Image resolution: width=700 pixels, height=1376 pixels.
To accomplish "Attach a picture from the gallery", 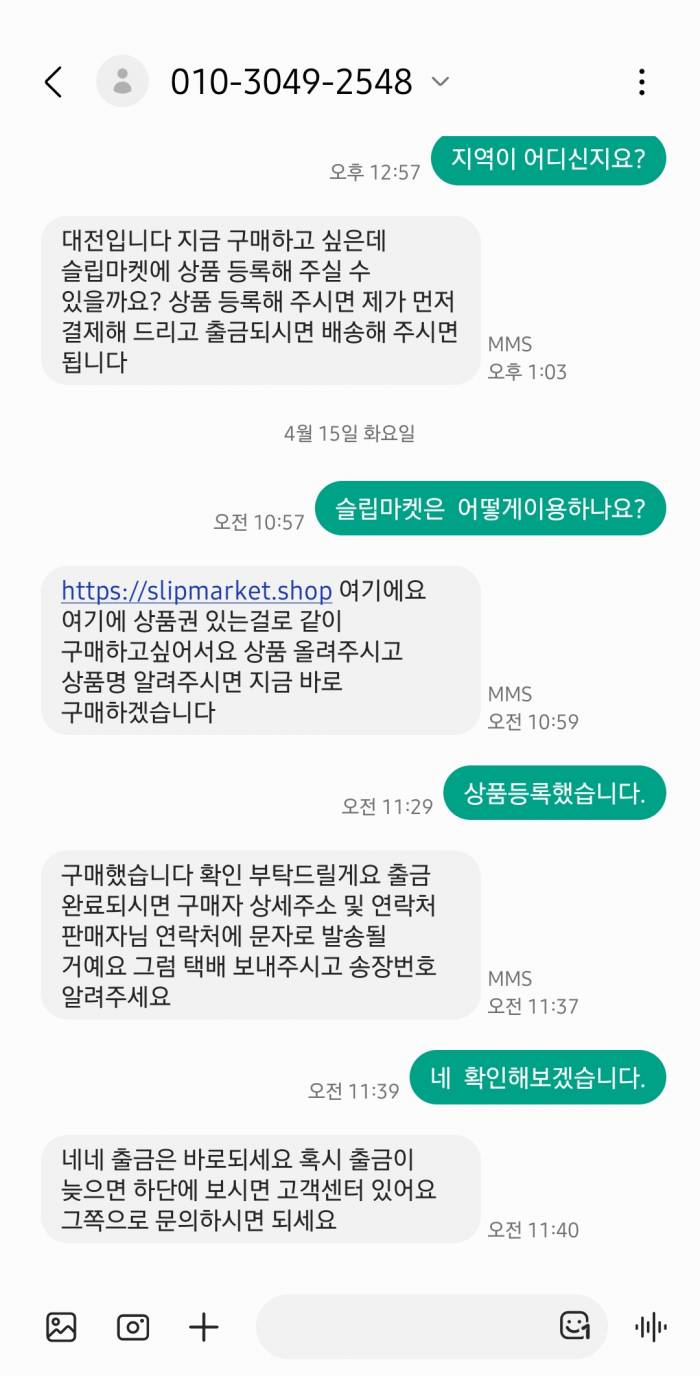I will tap(61, 1327).
